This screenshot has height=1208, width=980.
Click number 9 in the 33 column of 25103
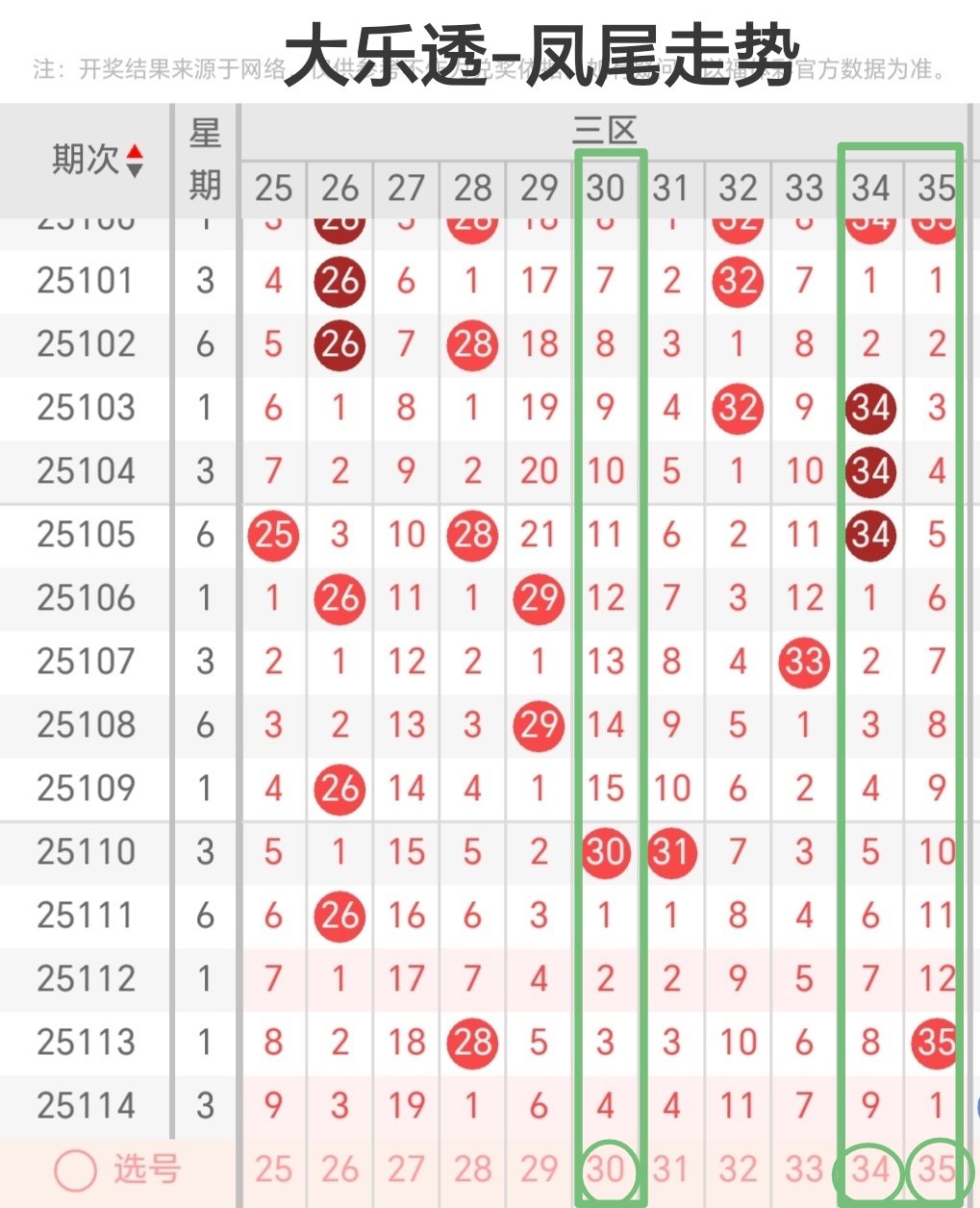click(x=803, y=408)
